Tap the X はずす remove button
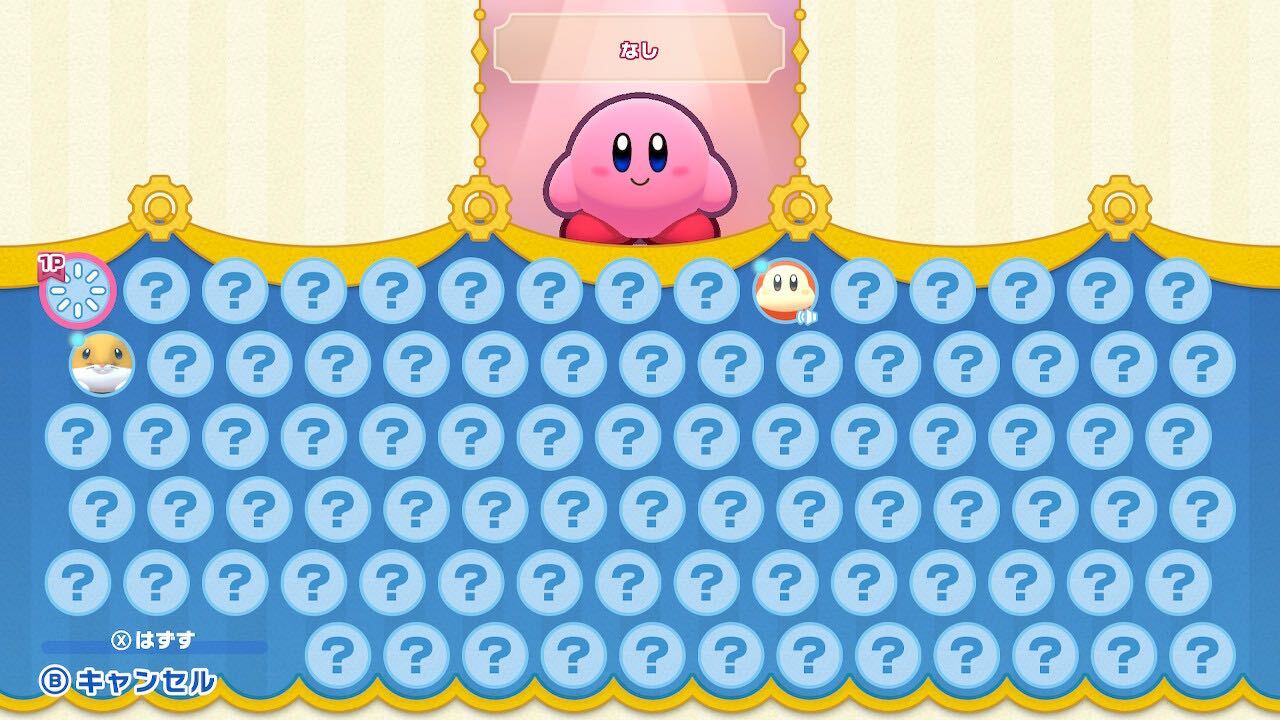Viewport: 1280px width, 720px height. pos(153,640)
